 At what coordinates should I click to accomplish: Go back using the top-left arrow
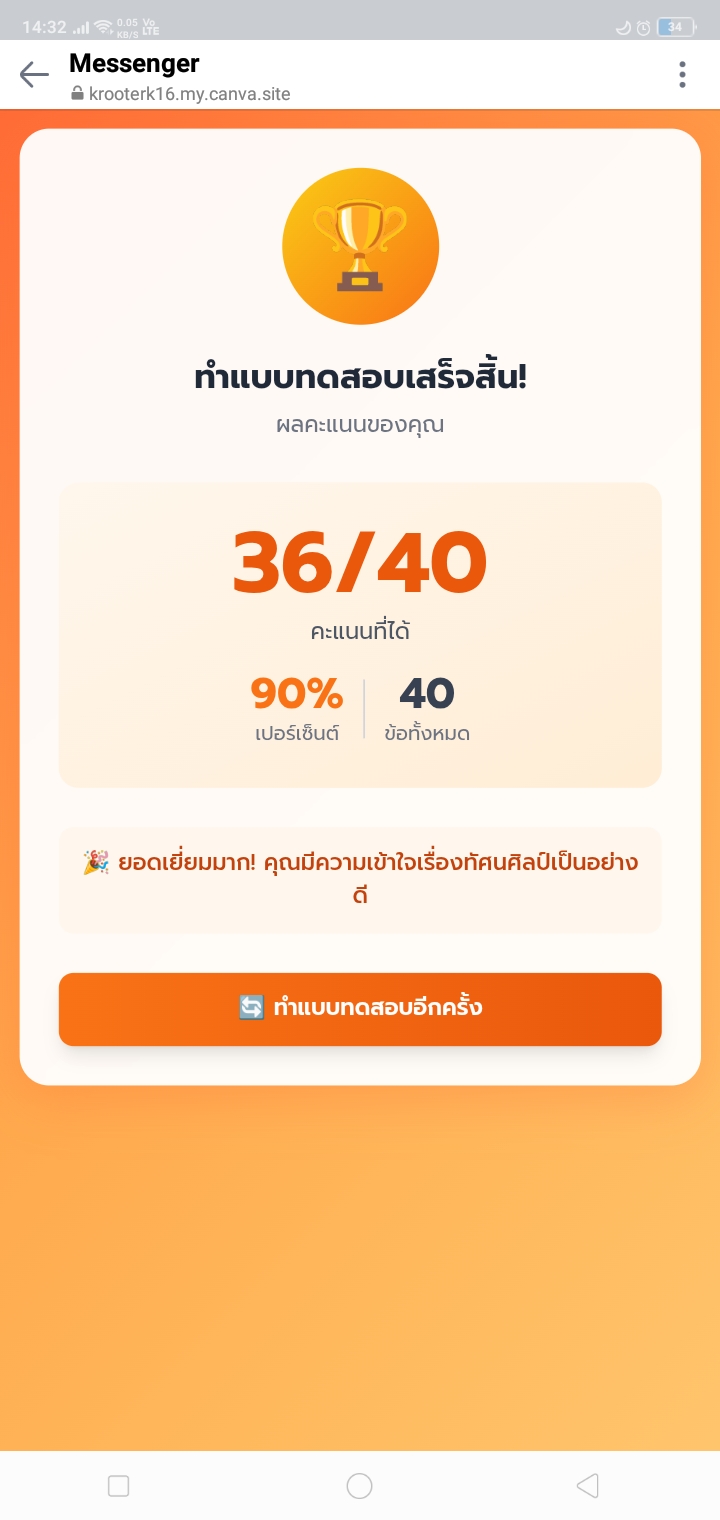[x=34, y=75]
